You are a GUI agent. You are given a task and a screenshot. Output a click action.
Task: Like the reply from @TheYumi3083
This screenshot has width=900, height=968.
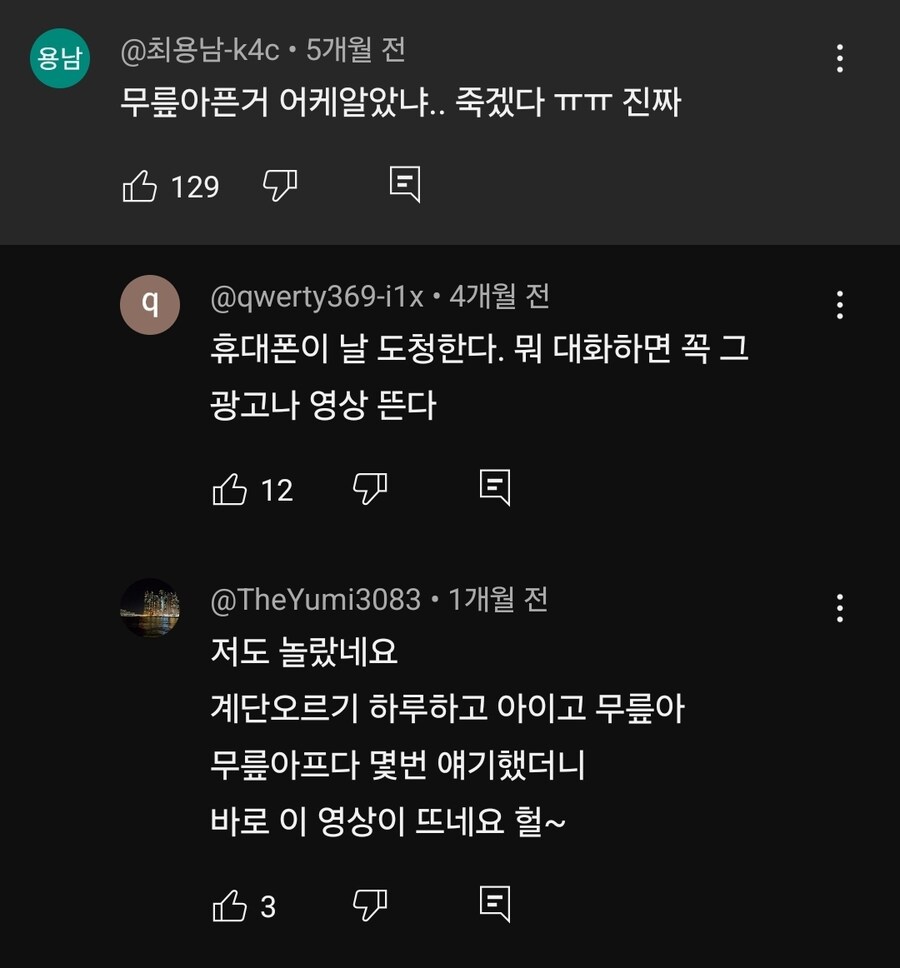click(230, 906)
